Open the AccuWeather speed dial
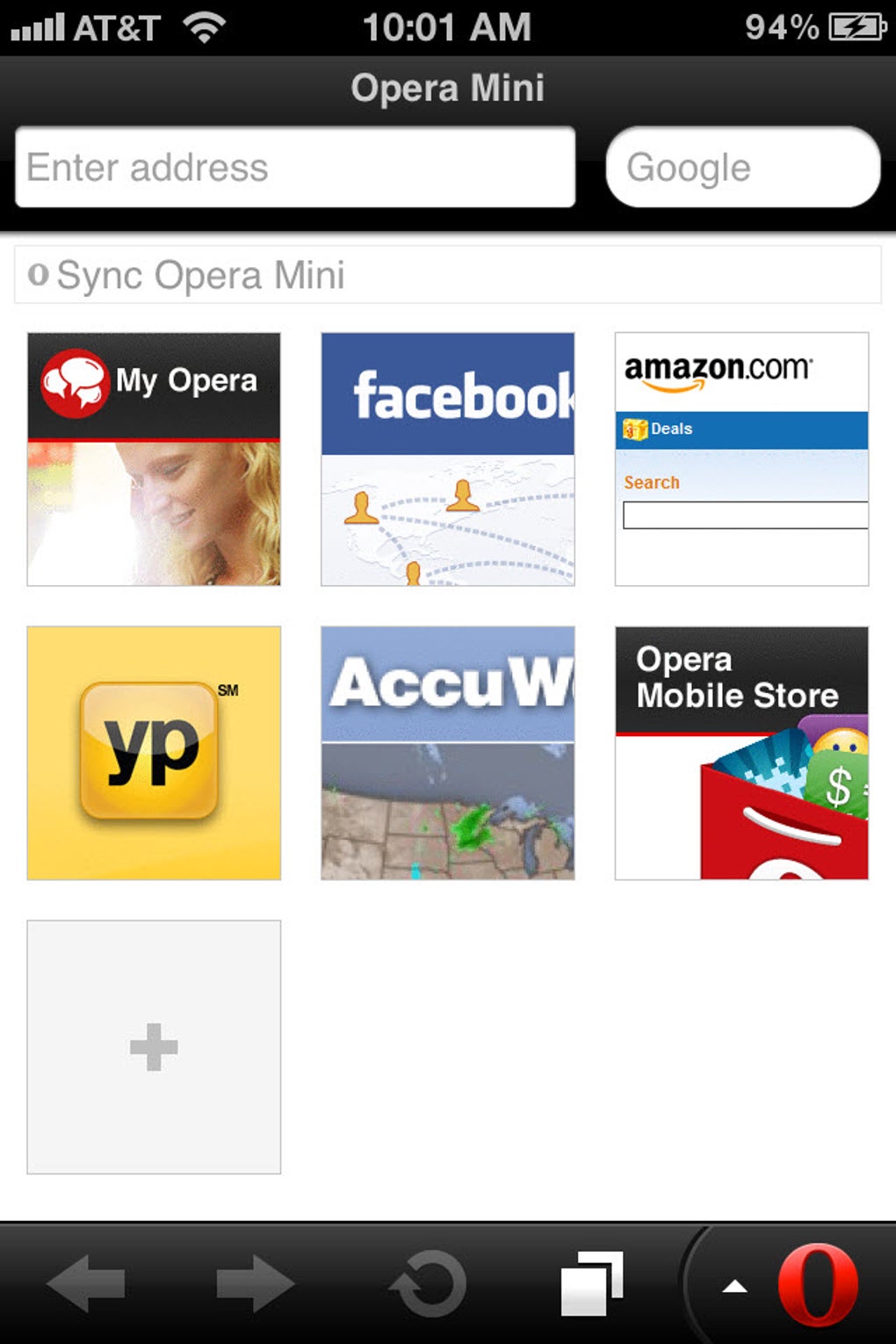896x1344 pixels. click(448, 753)
